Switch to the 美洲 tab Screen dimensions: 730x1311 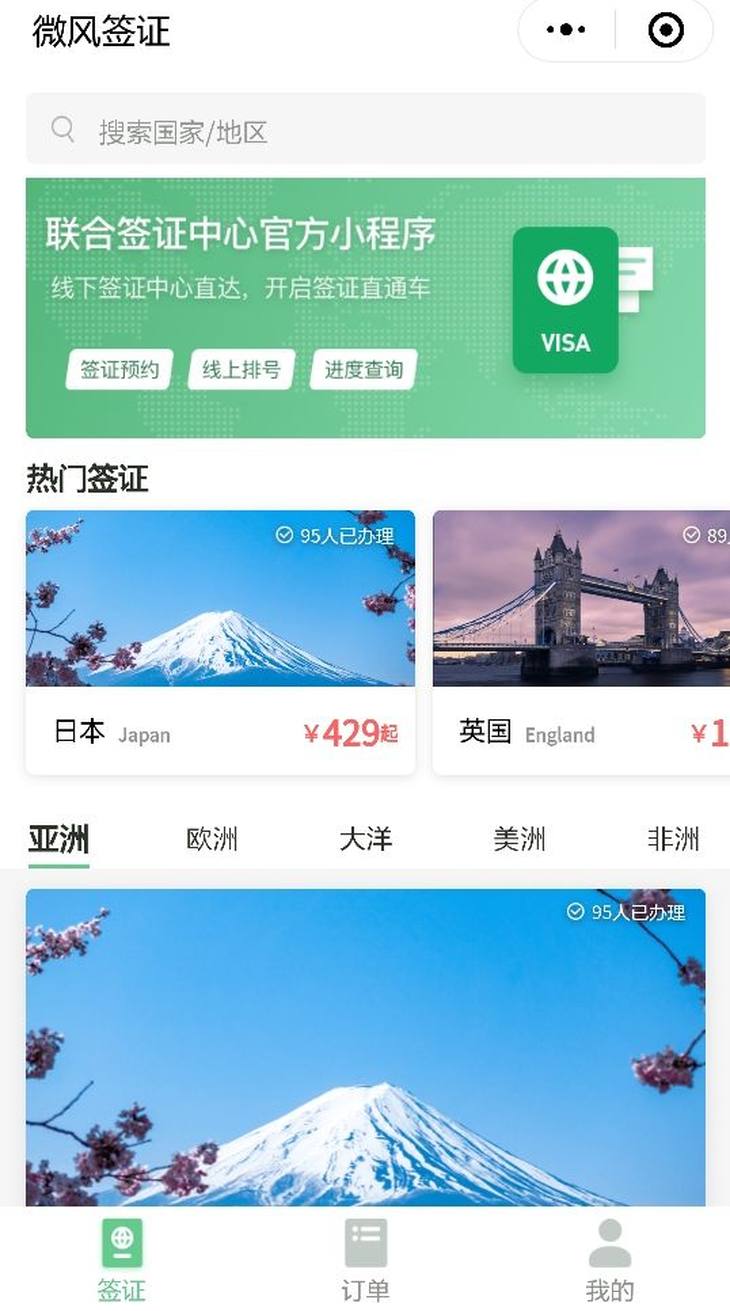tap(519, 839)
